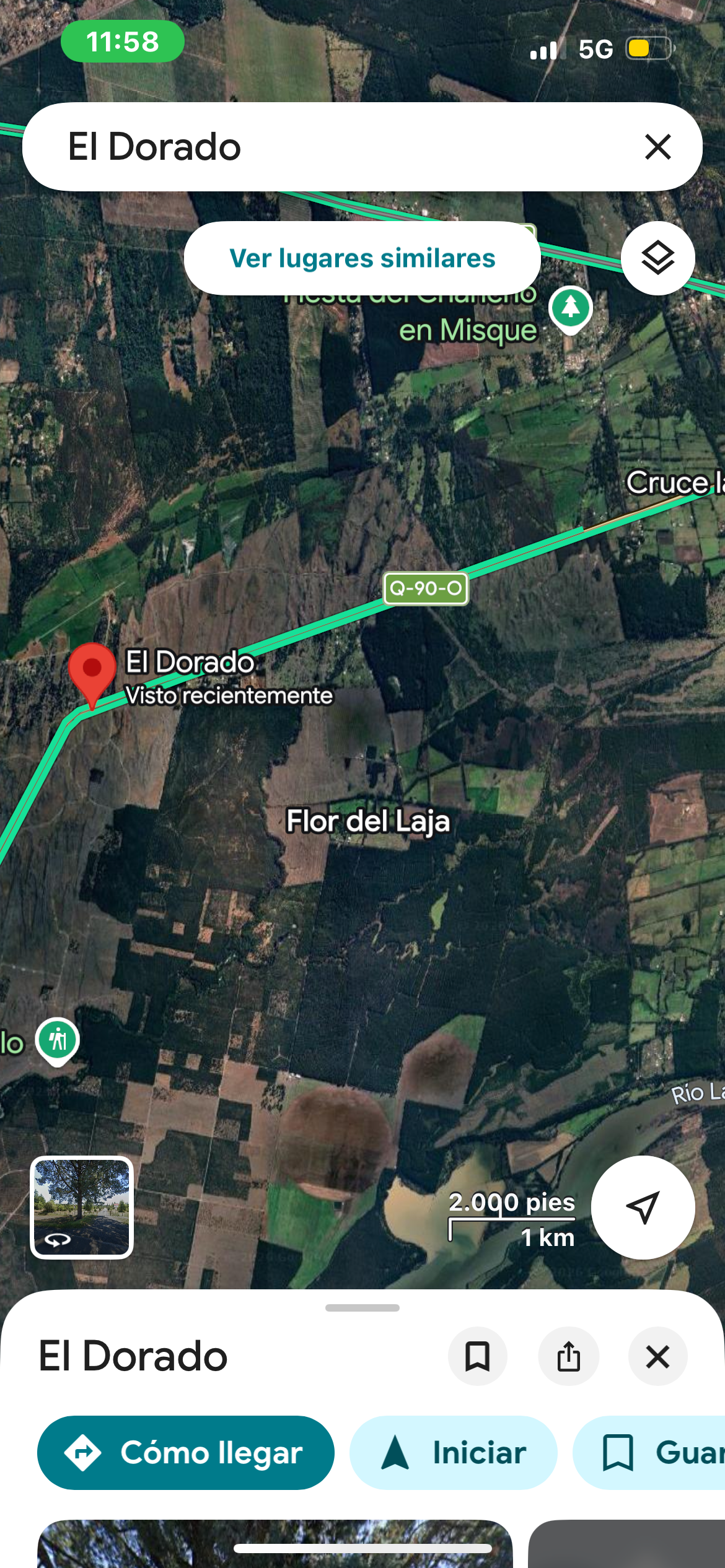The height and width of the screenshot is (1568, 725).
Task: Center map on my current location
Action: (x=643, y=1207)
